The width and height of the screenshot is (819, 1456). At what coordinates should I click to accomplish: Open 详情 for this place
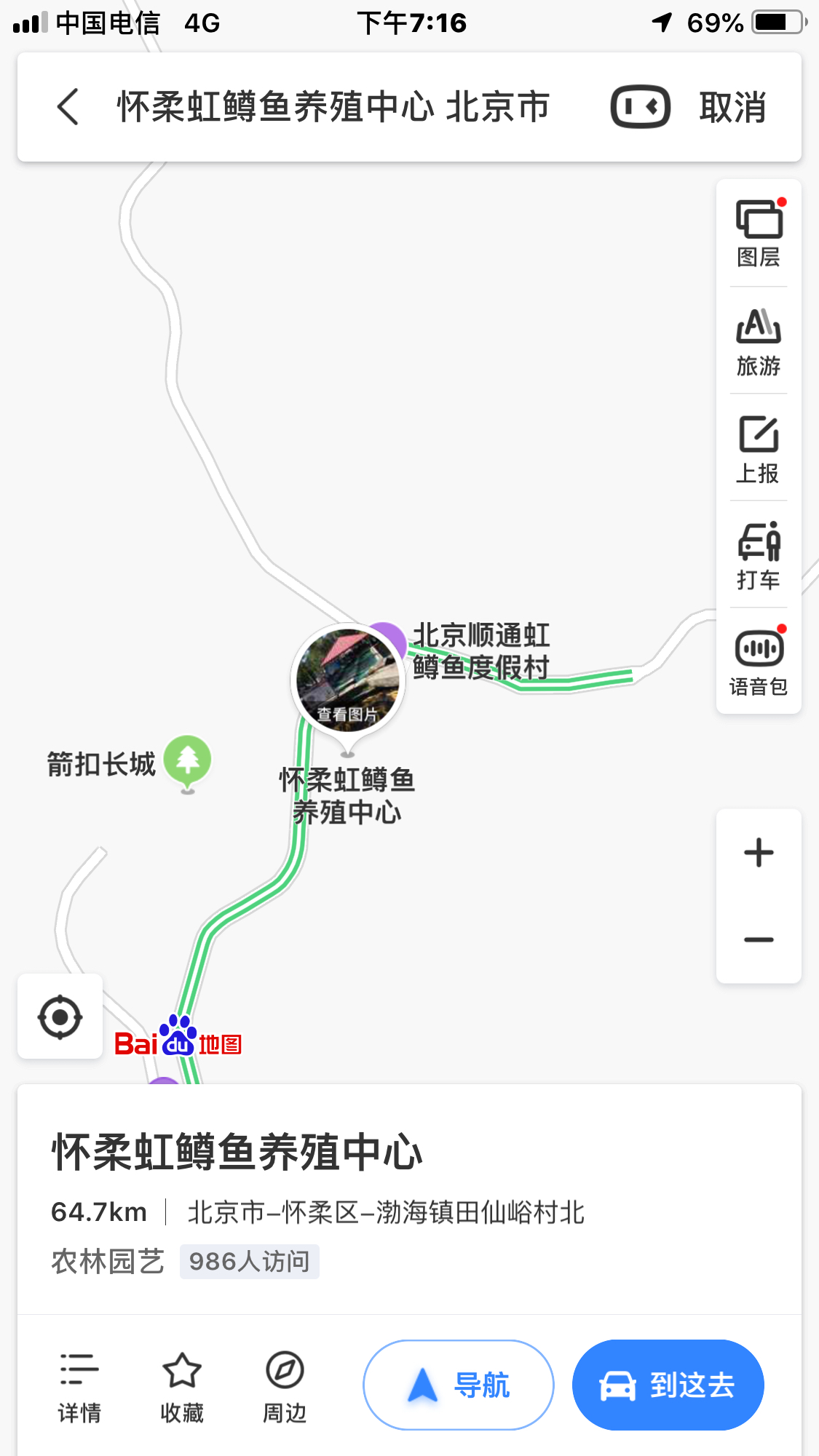[x=79, y=1385]
